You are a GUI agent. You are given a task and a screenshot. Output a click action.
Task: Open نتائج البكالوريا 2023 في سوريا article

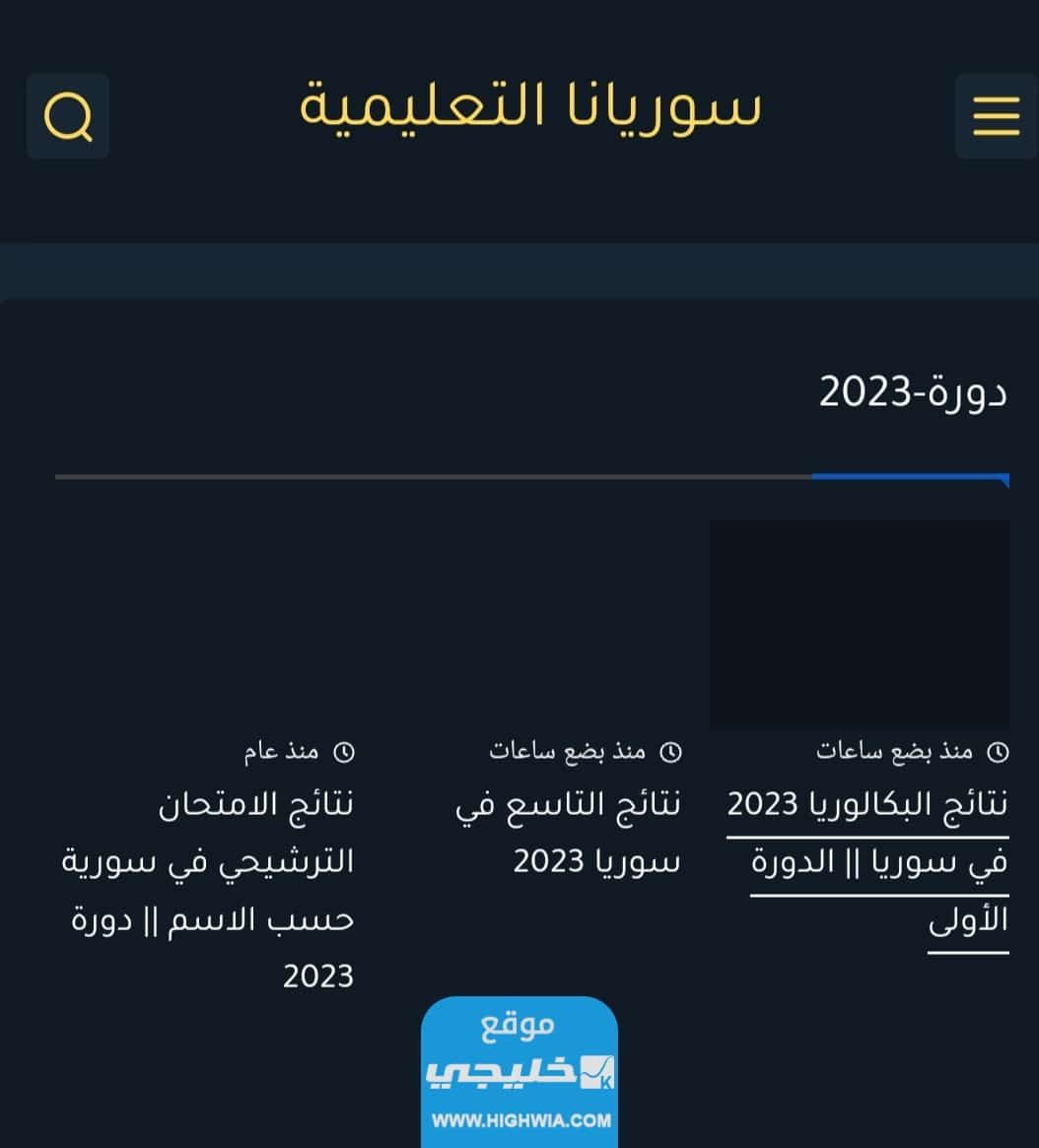[867, 861]
